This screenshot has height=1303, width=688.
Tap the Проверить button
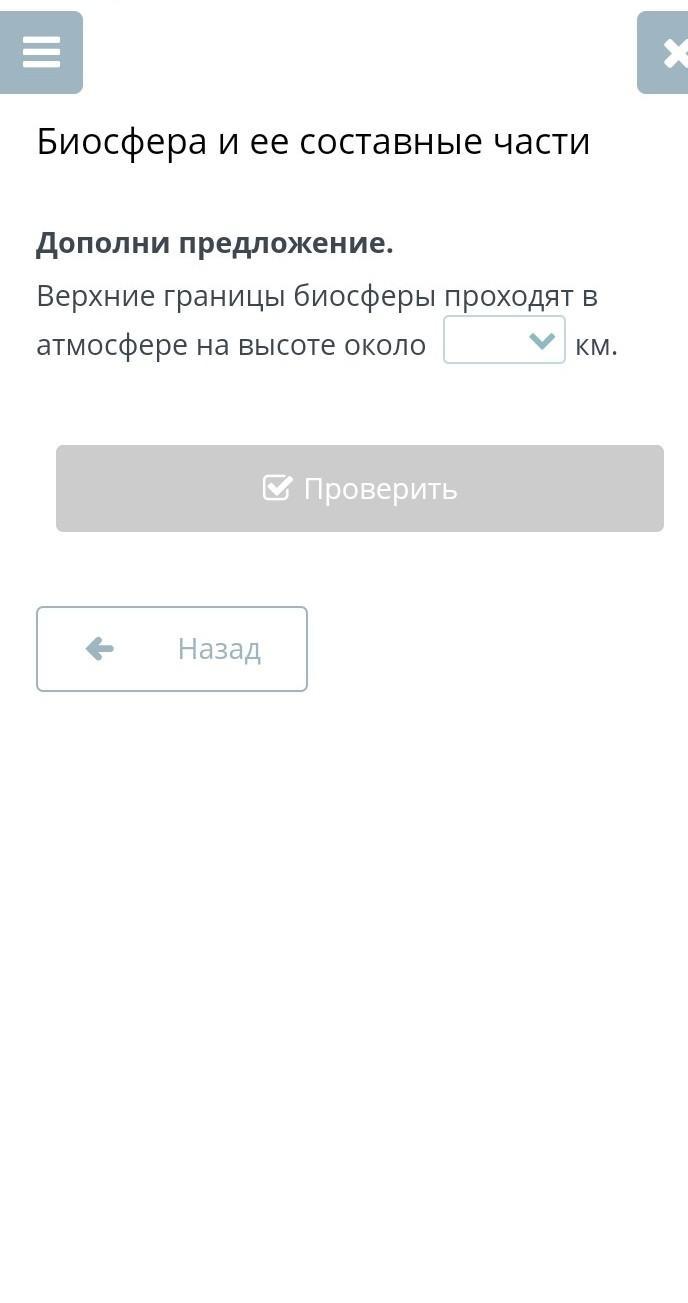(360, 488)
